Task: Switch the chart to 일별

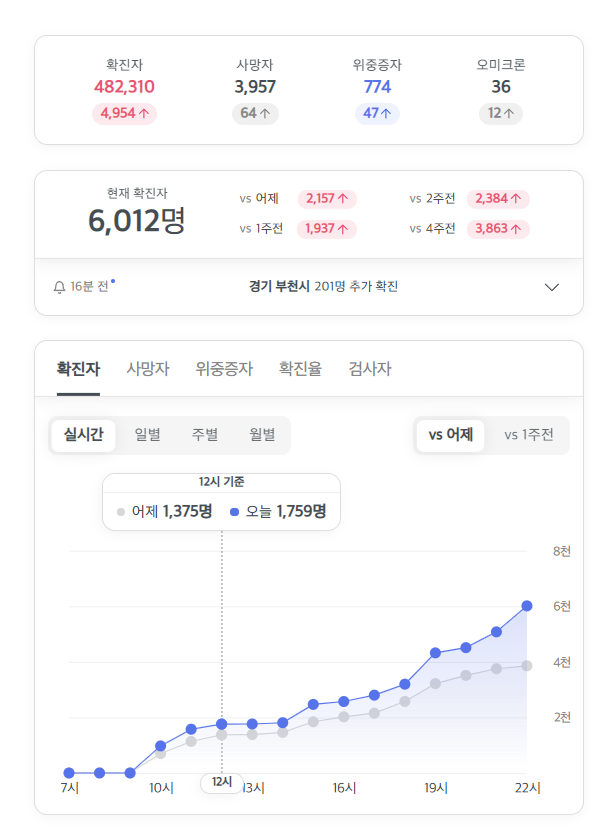Action: point(148,435)
